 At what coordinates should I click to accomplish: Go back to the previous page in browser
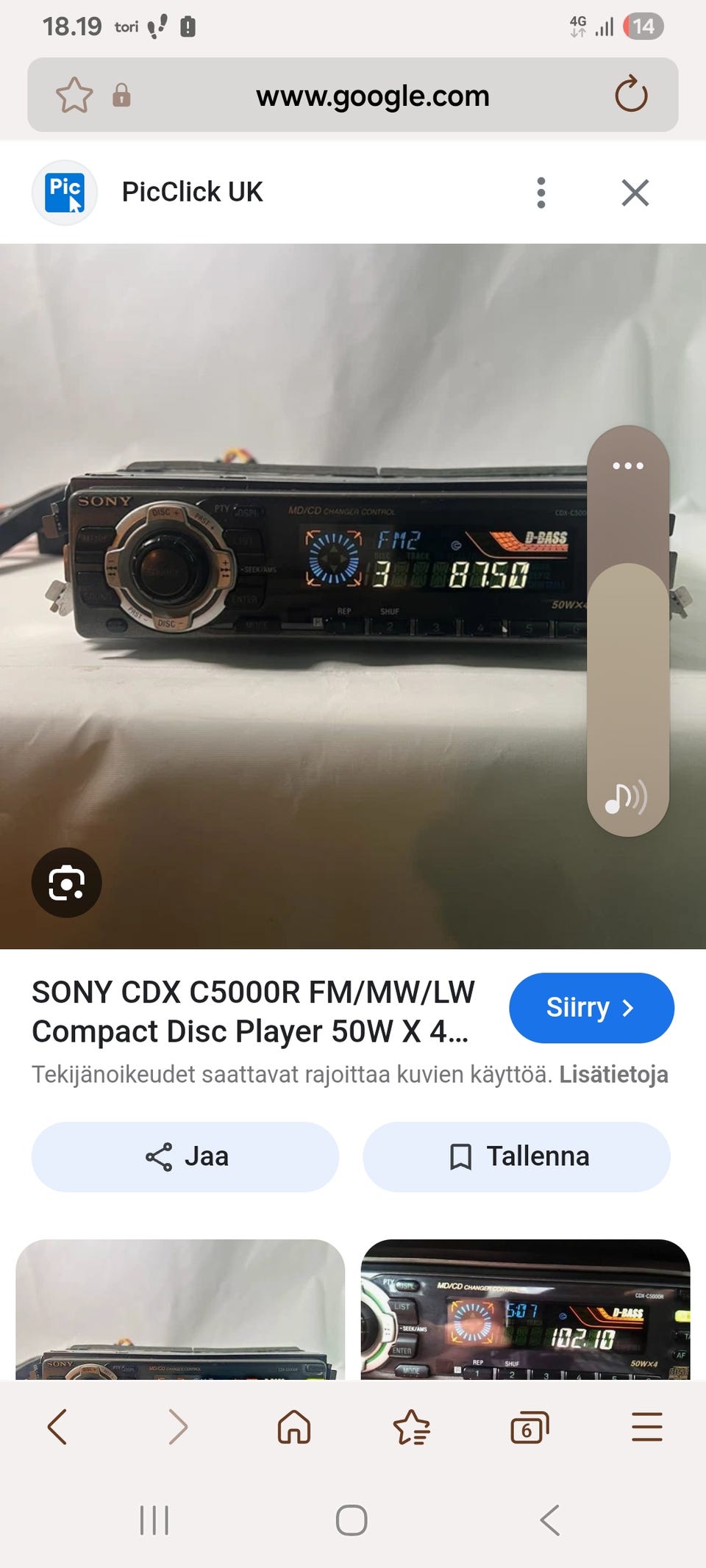(x=57, y=1427)
